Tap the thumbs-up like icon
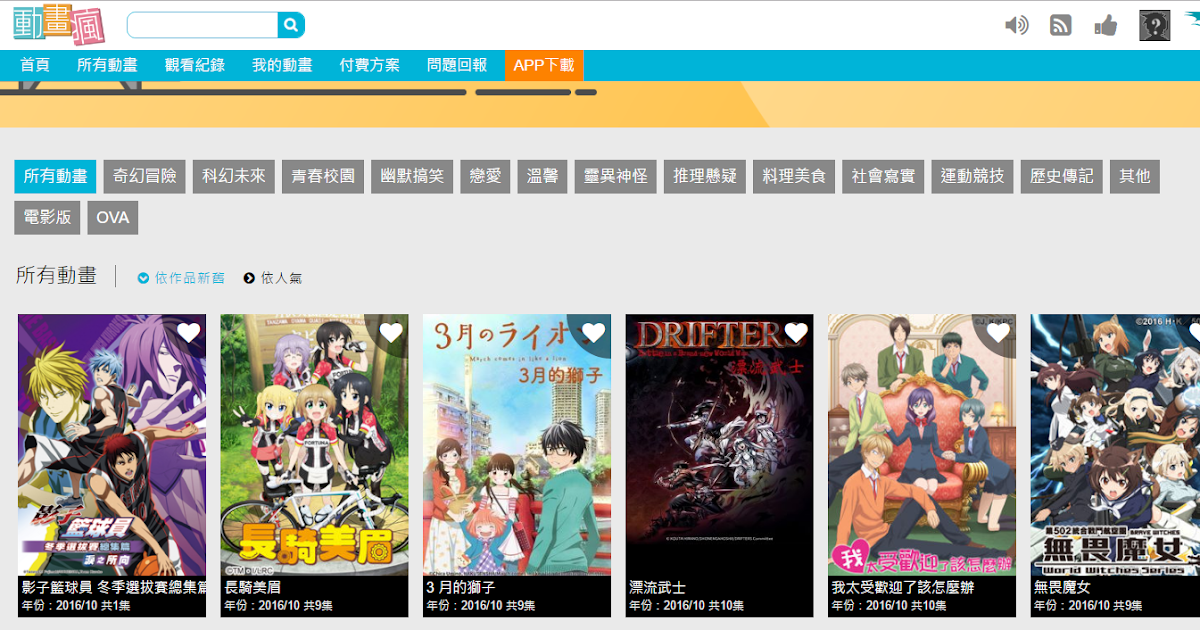 (1105, 25)
